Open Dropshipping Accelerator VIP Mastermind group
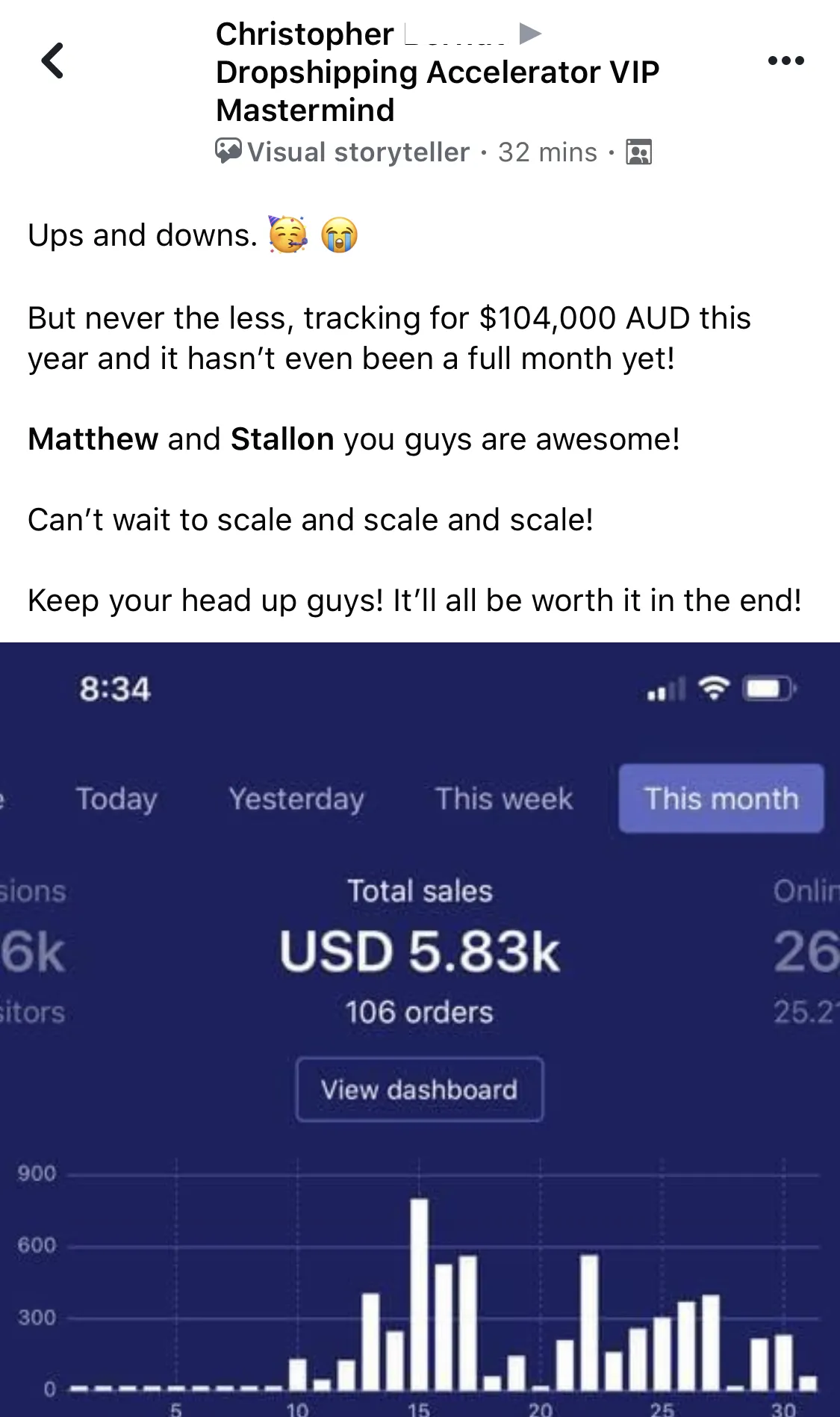Image resolution: width=840 pixels, height=1417 pixels. tap(437, 91)
